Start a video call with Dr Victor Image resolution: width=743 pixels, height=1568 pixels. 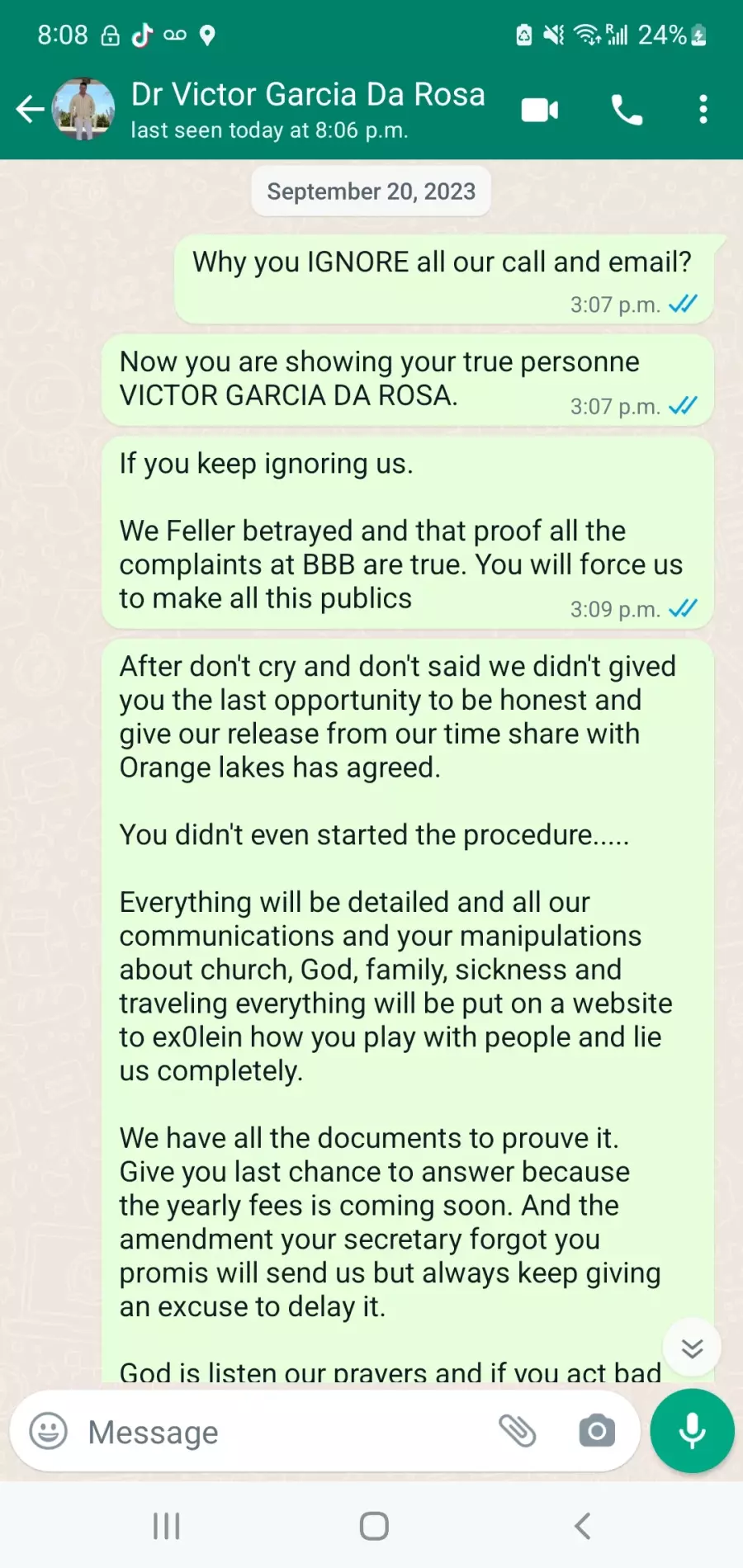540,110
